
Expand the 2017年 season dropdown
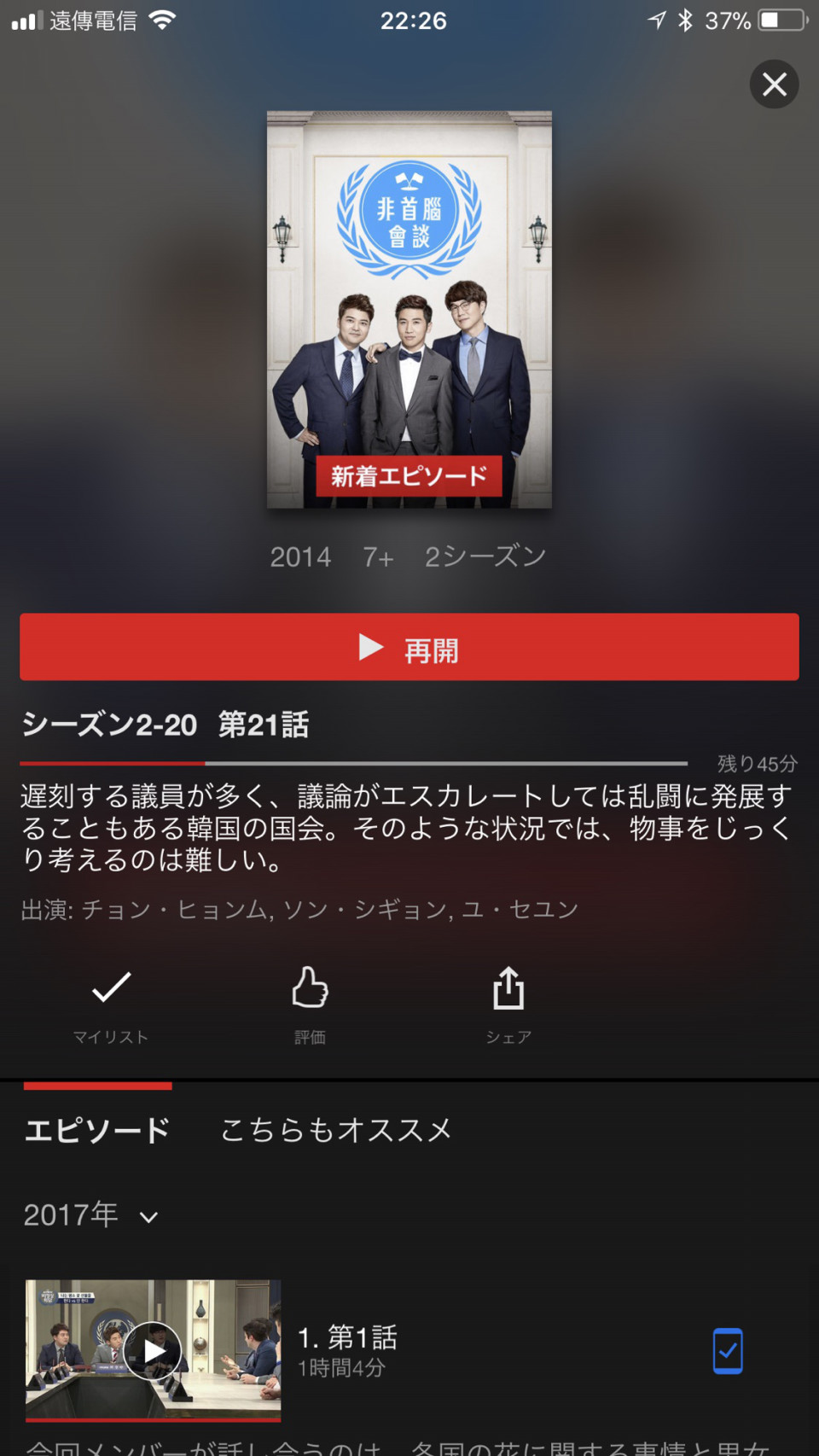[x=91, y=1215]
